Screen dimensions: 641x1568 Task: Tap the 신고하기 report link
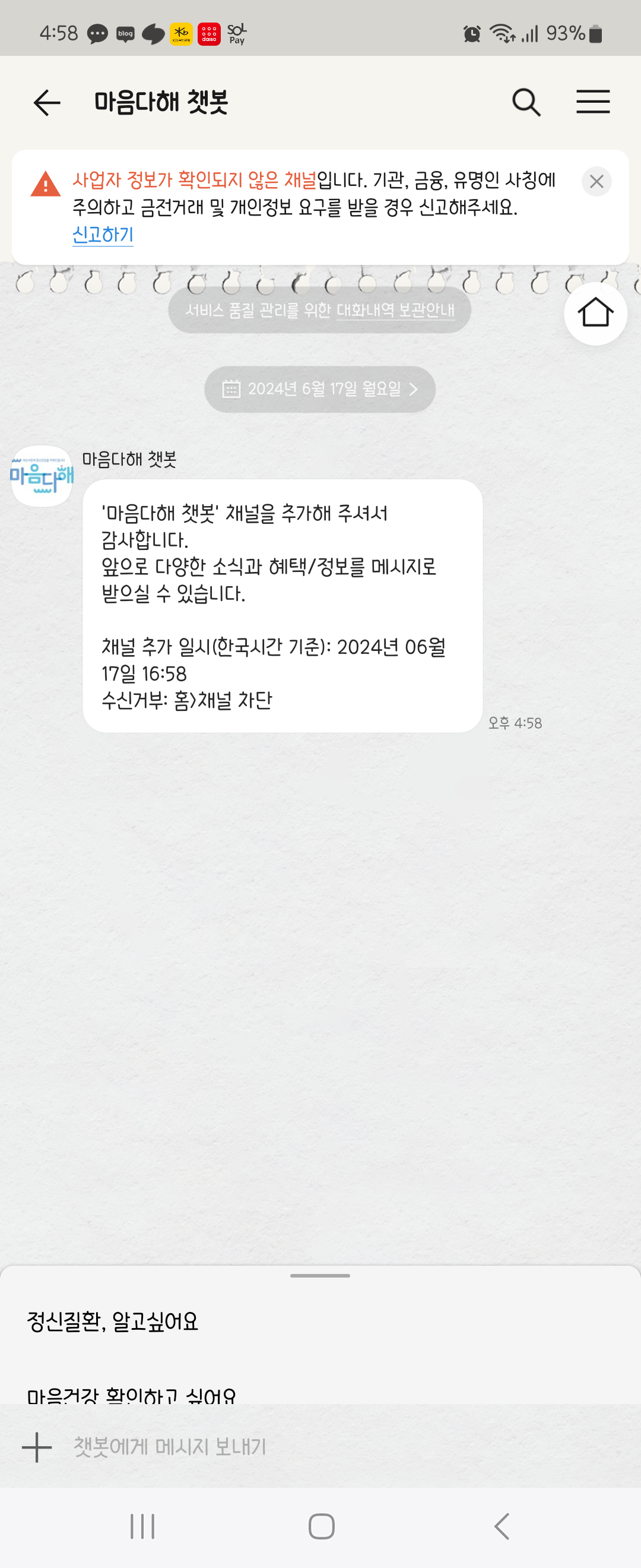click(x=103, y=235)
